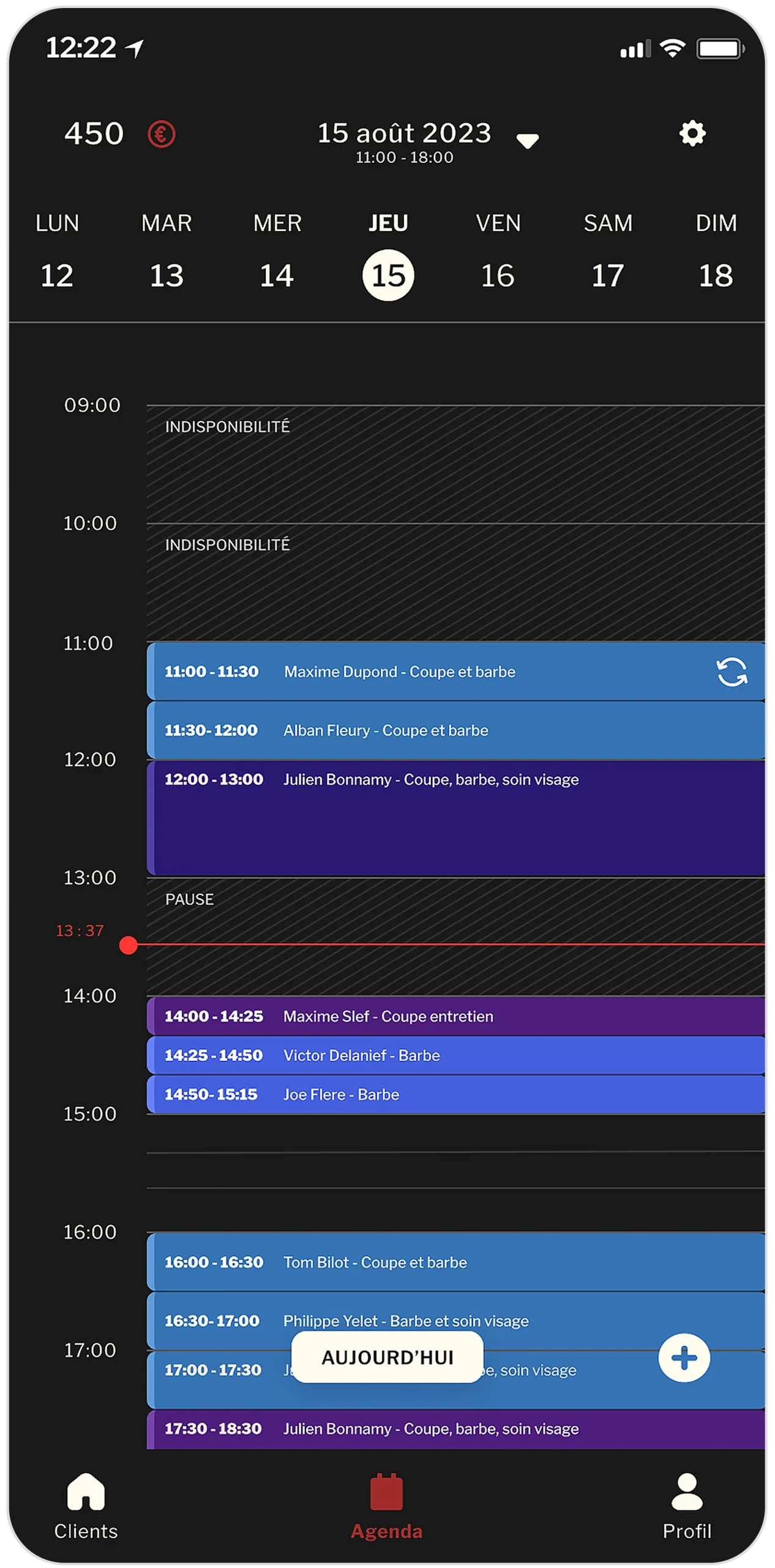The width and height of the screenshot is (775, 1568).
Task: Select Wednesday 14 in the week strip
Action: pyautogui.click(x=277, y=276)
